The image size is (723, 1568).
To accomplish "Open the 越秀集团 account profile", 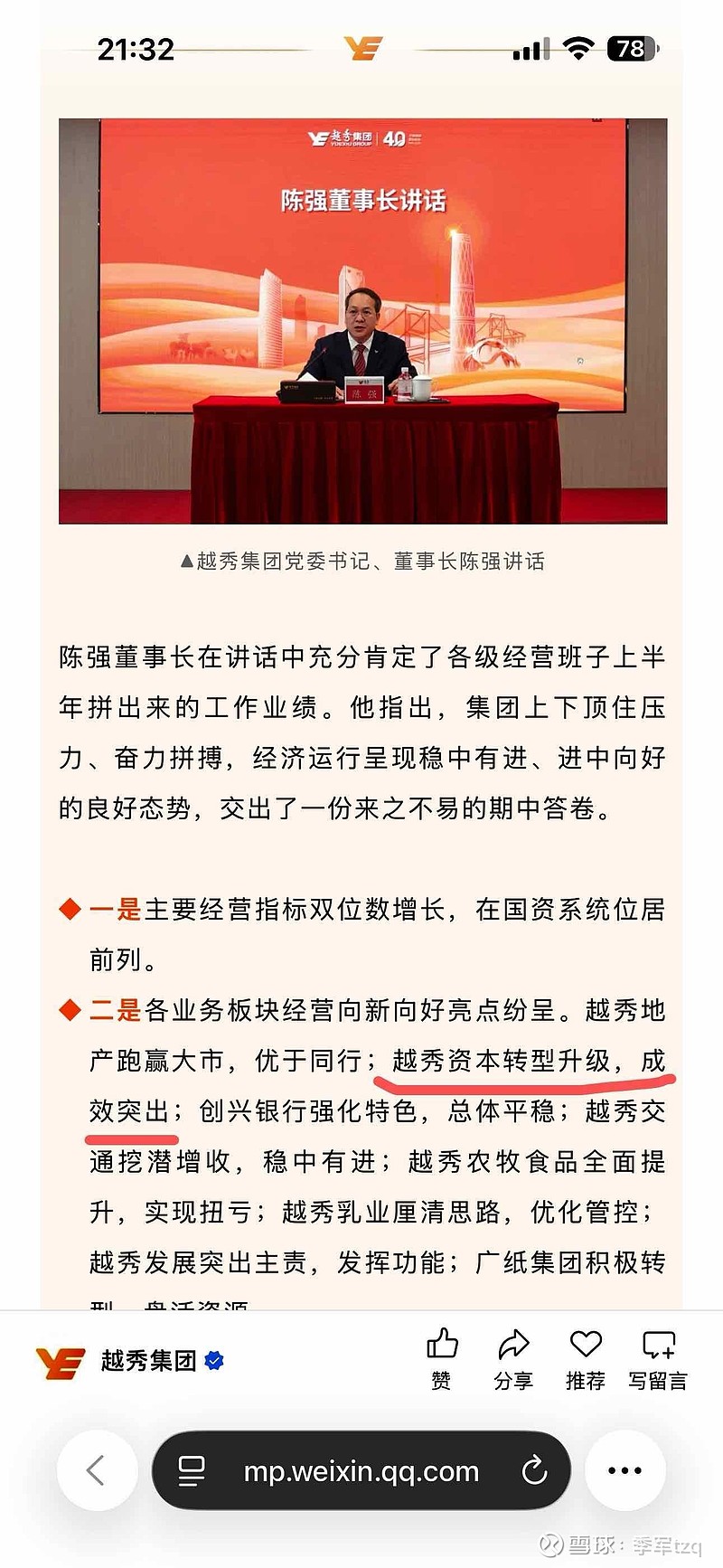I will tap(129, 1361).
